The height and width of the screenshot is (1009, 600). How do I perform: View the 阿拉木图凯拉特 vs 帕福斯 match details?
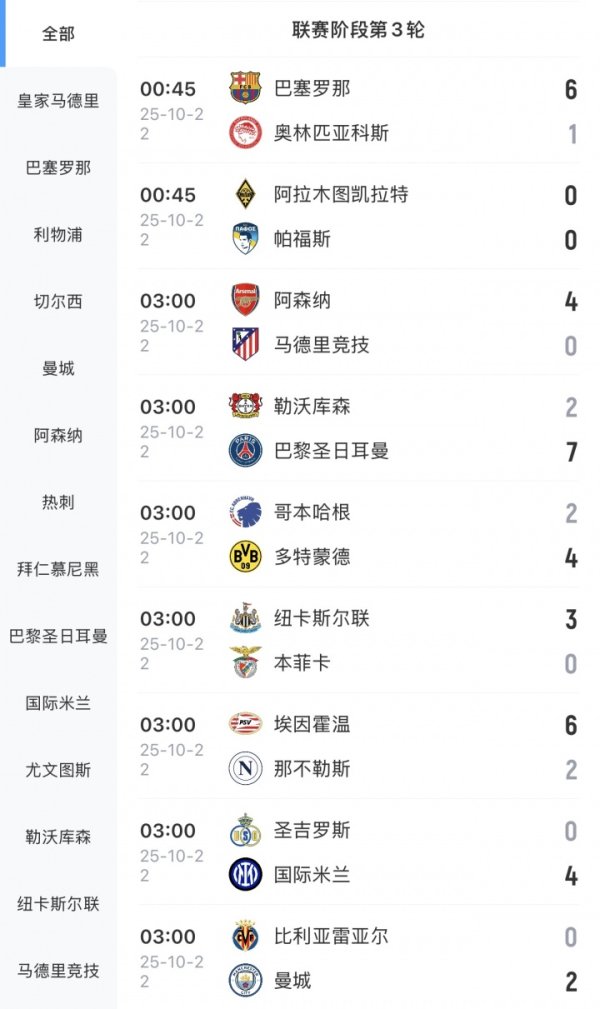tap(360, 216)
